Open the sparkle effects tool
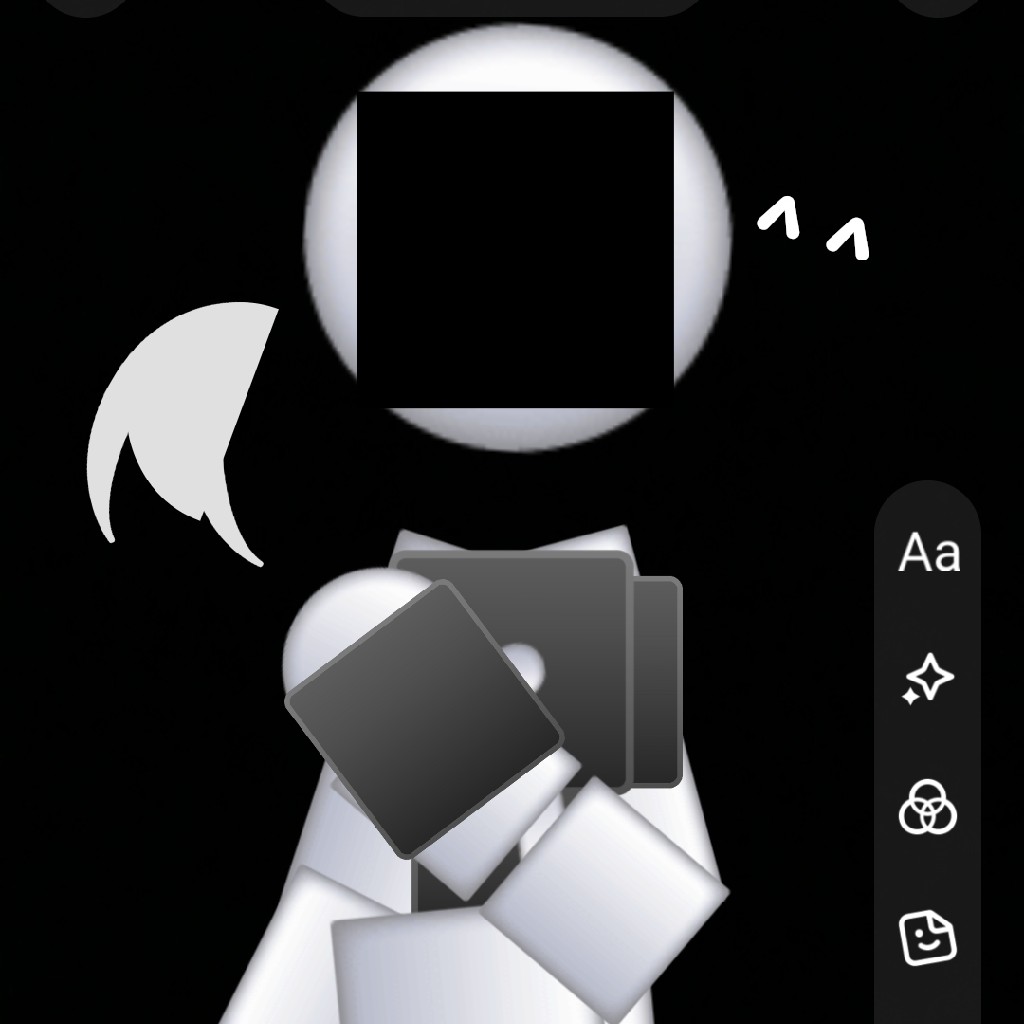This screenshot has height=1024, width=1024. (927, 679)
